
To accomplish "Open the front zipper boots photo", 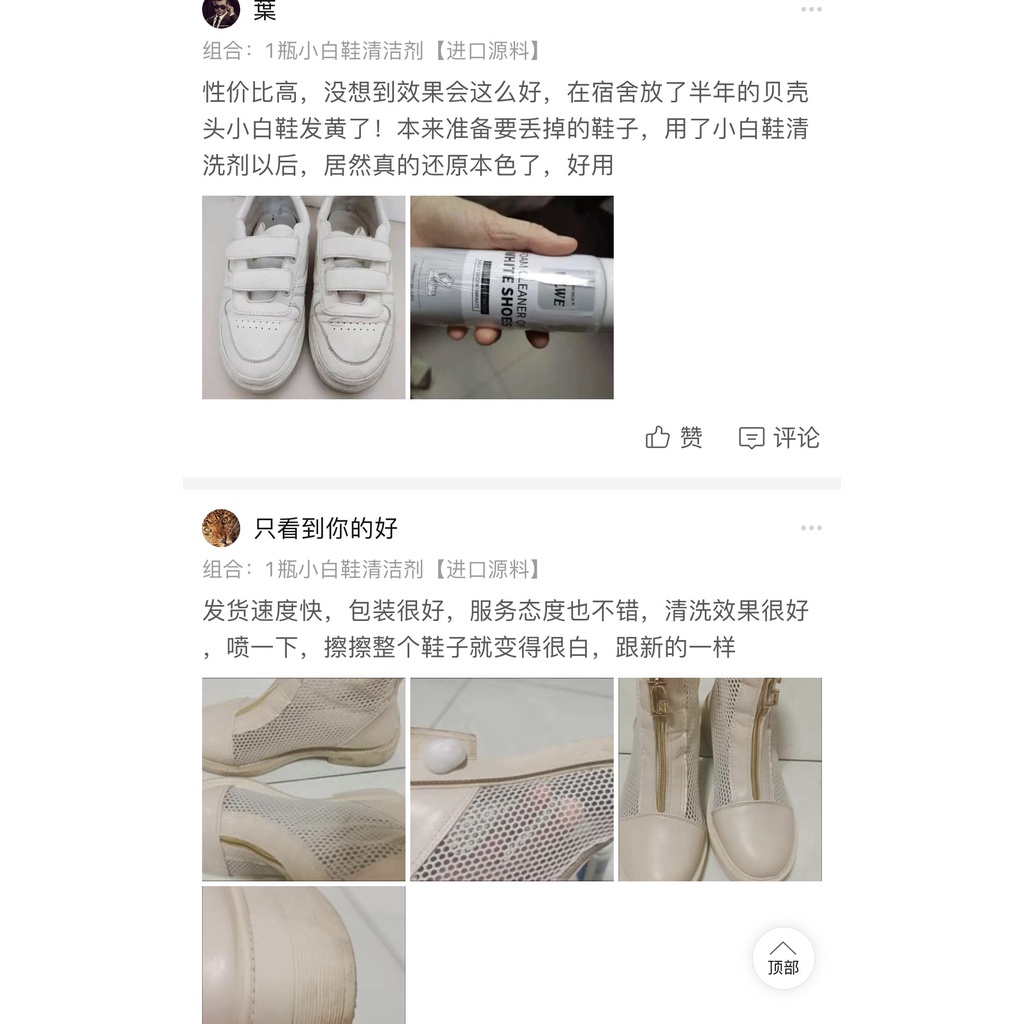I will click(x=720, y=779).
